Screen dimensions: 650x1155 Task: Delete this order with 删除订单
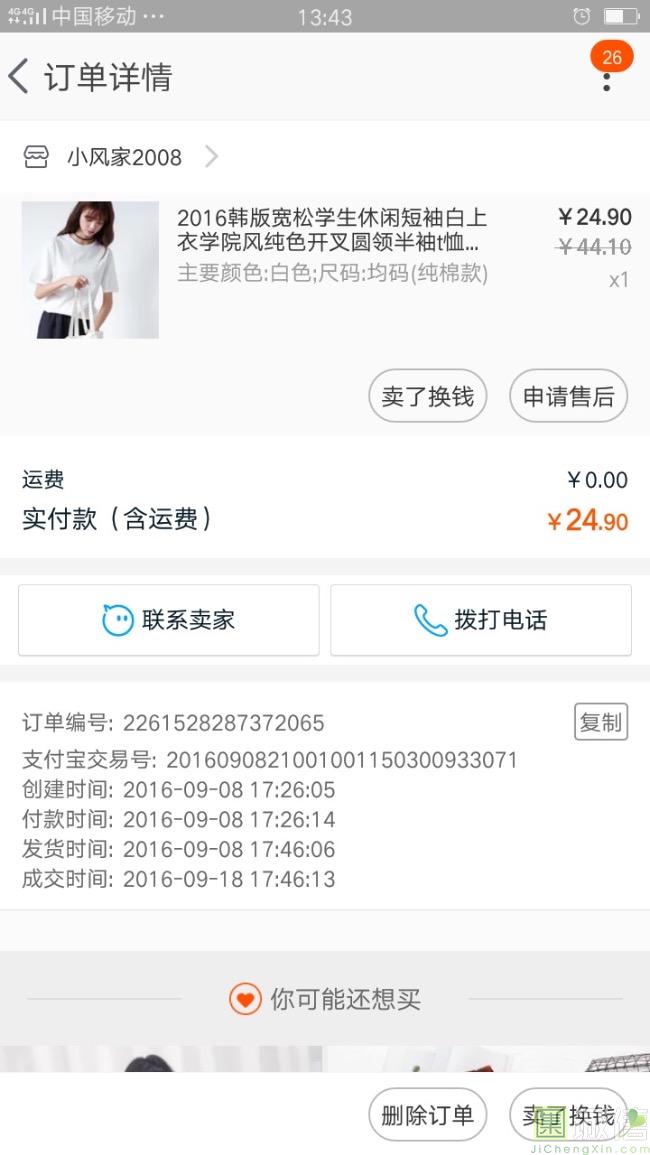point(427,1115)
